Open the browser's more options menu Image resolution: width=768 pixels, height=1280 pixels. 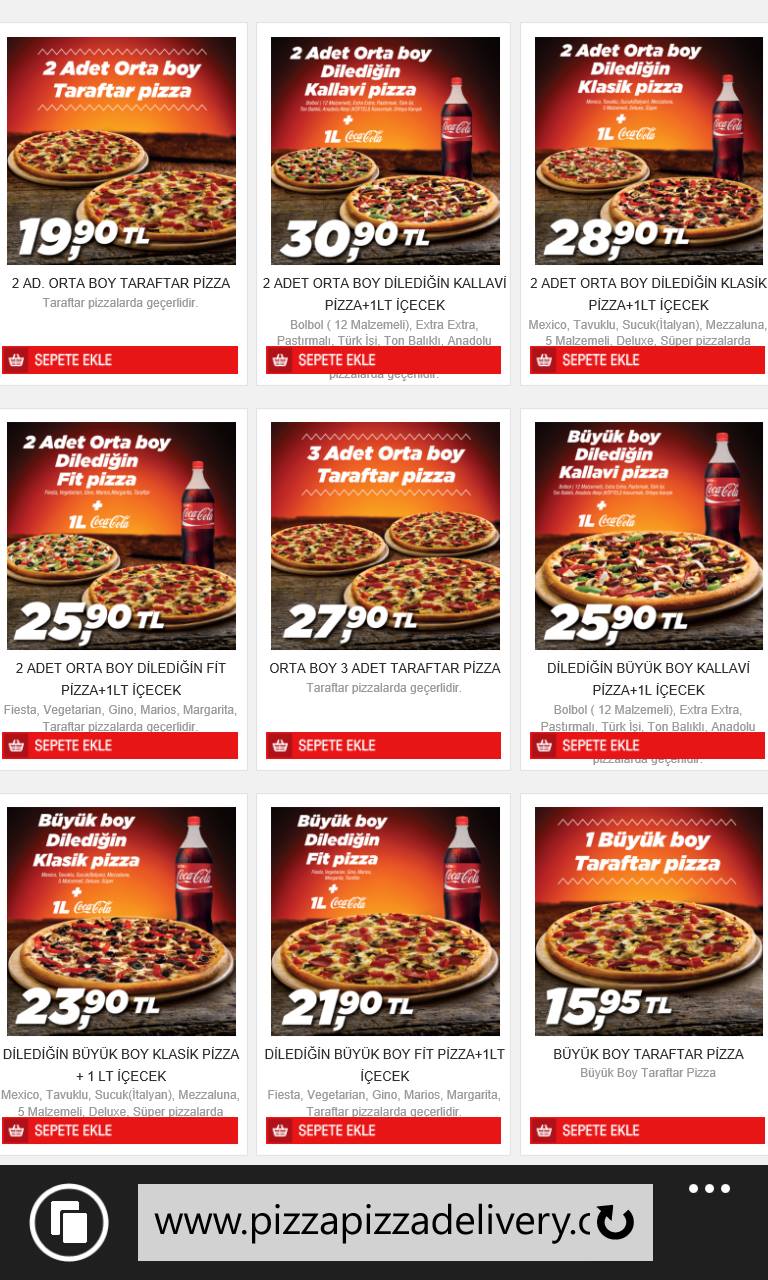(709, 1189)
